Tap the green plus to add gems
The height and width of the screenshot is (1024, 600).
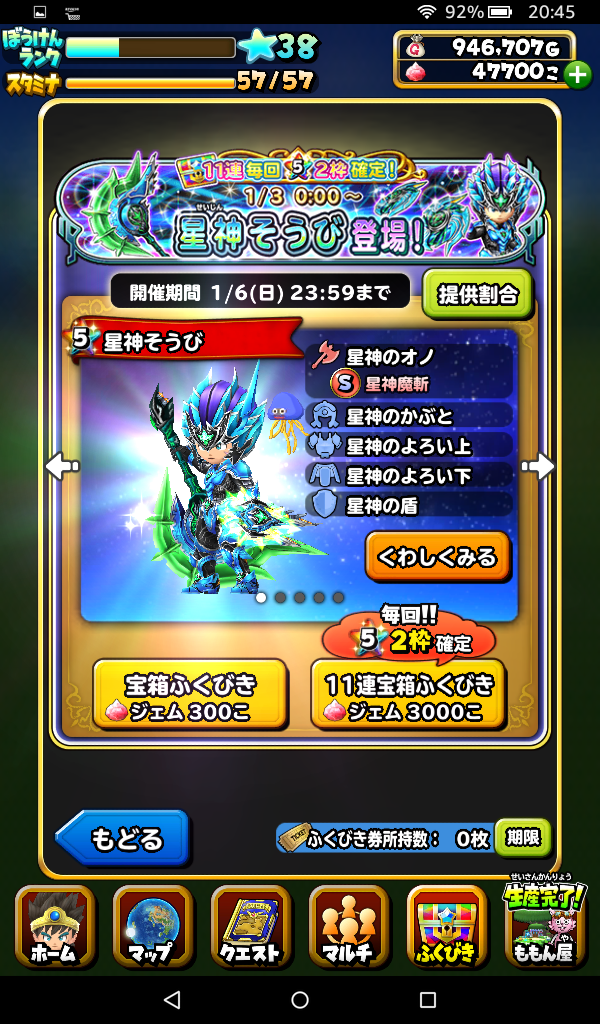(577, 73)
